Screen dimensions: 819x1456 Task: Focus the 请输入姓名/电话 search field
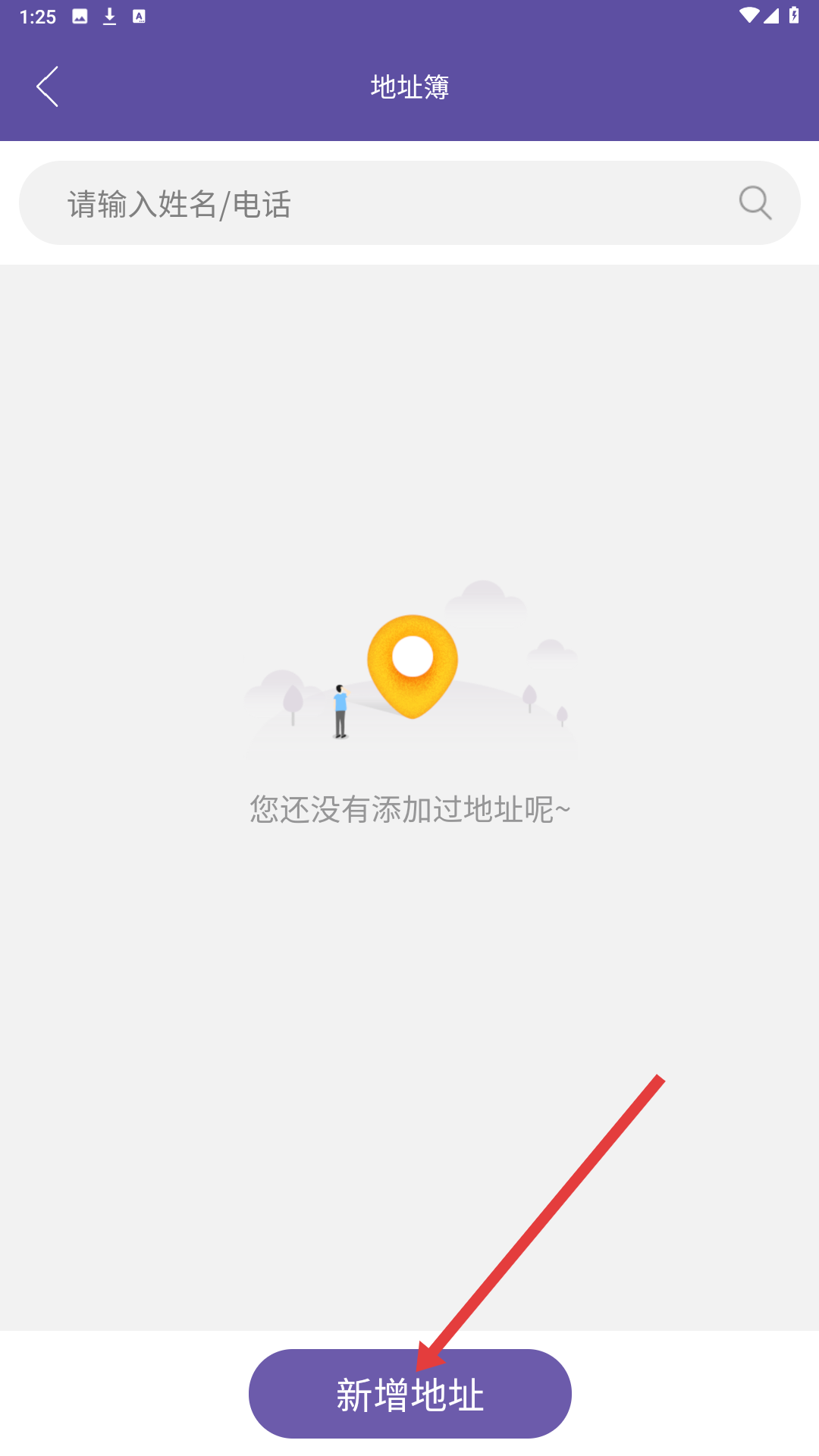379,203
